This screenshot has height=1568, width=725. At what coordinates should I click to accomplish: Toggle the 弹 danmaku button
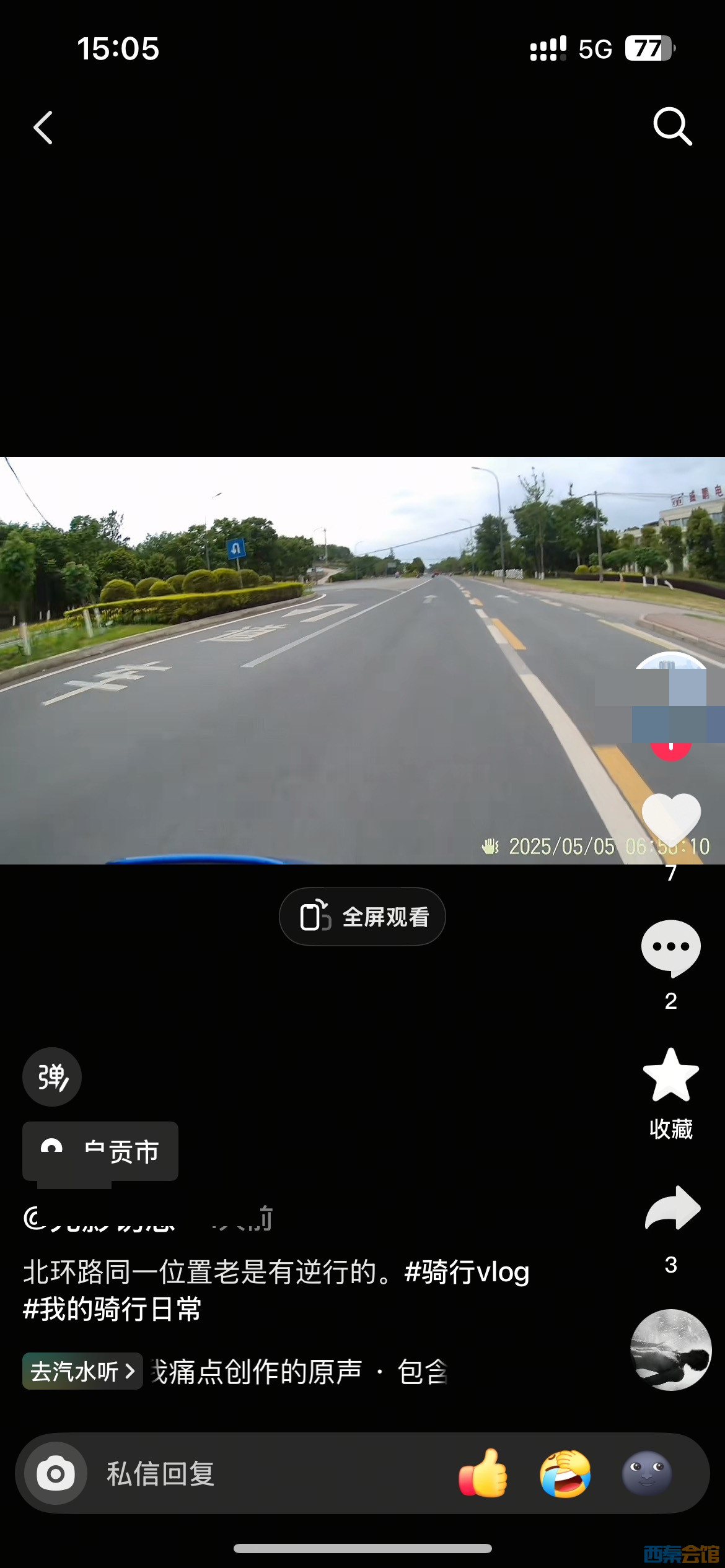(52, 1077)
